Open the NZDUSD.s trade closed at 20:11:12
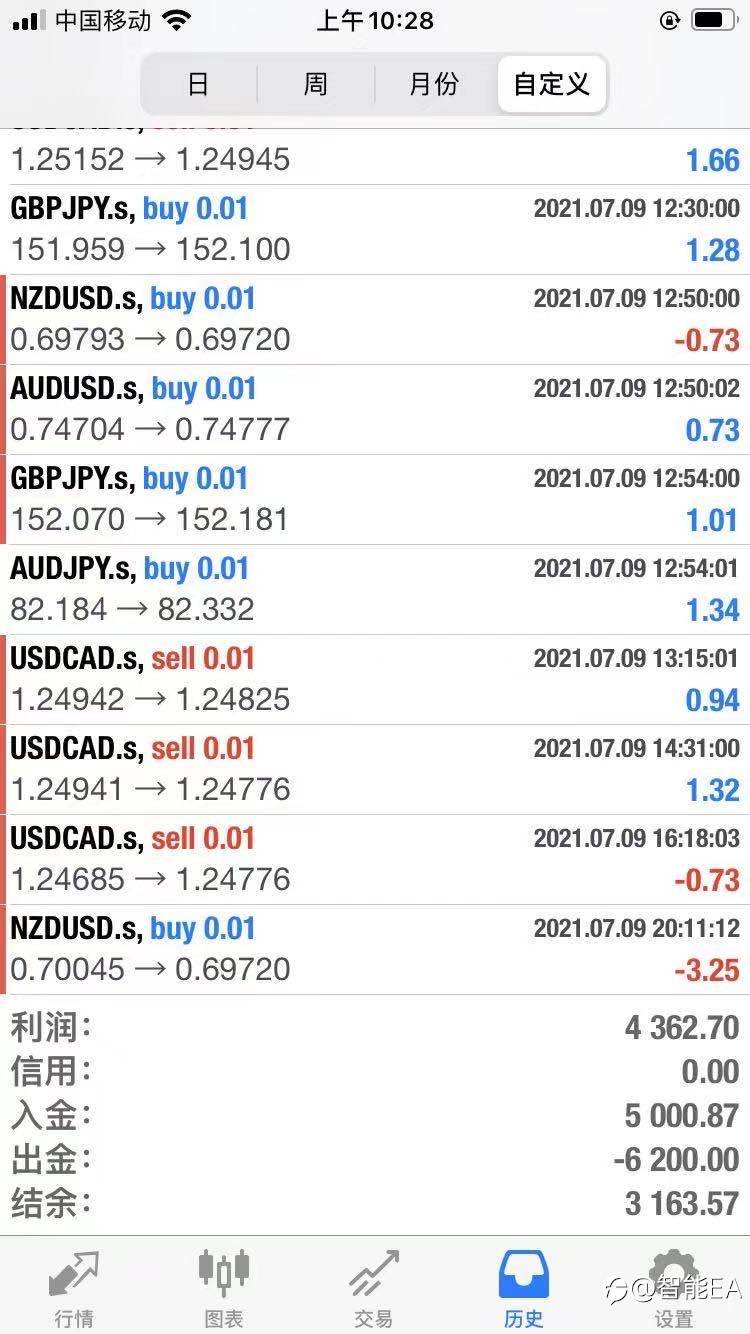The width and height of the screenshot is (750, 1334). tap(375, 950)
